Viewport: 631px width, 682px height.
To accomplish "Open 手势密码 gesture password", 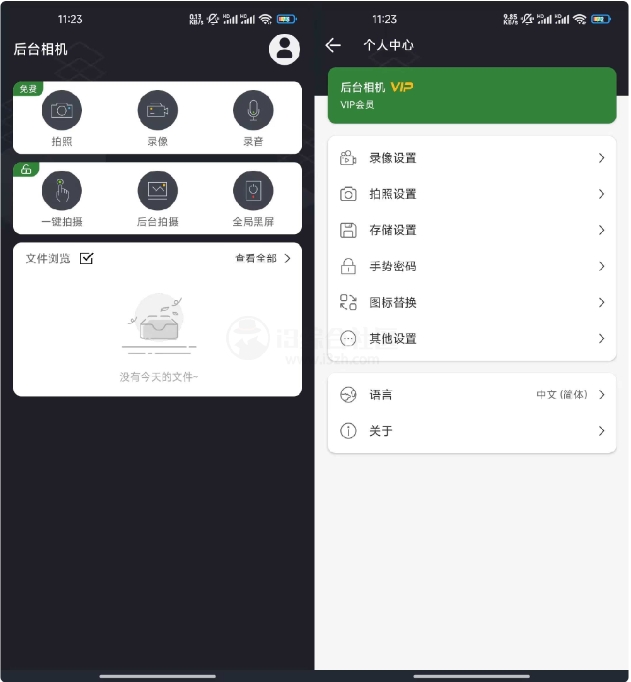I will tap(471, 266).
